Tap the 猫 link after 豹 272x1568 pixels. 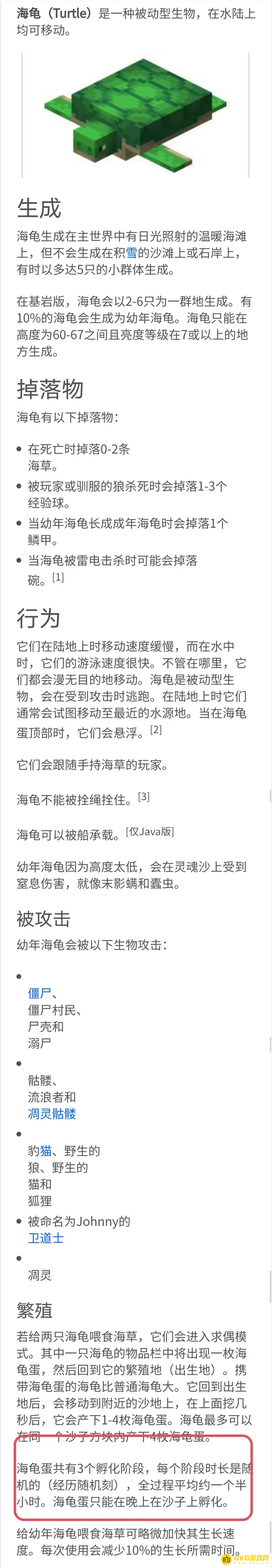pos(46,1151)
